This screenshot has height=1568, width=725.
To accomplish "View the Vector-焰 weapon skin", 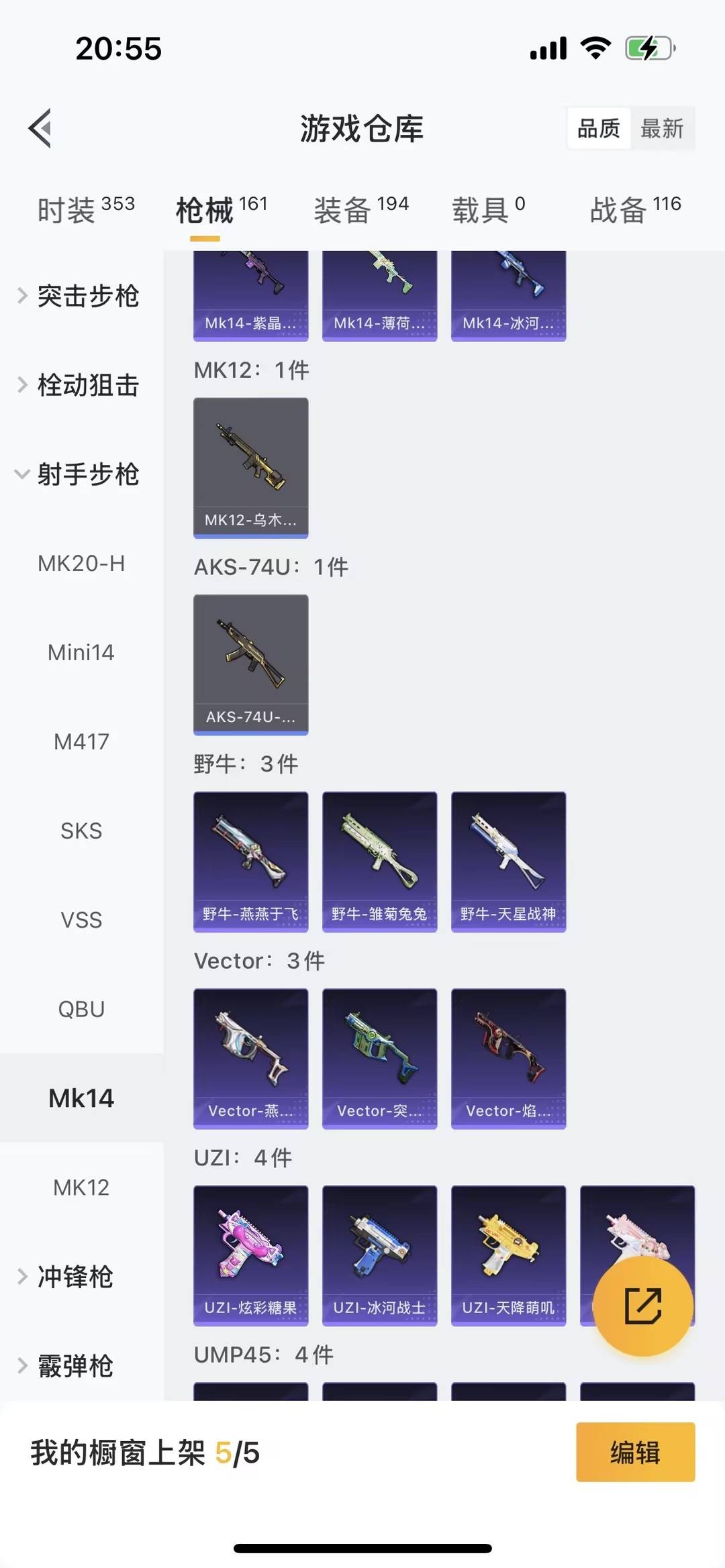I will [x=508, y=1058].
